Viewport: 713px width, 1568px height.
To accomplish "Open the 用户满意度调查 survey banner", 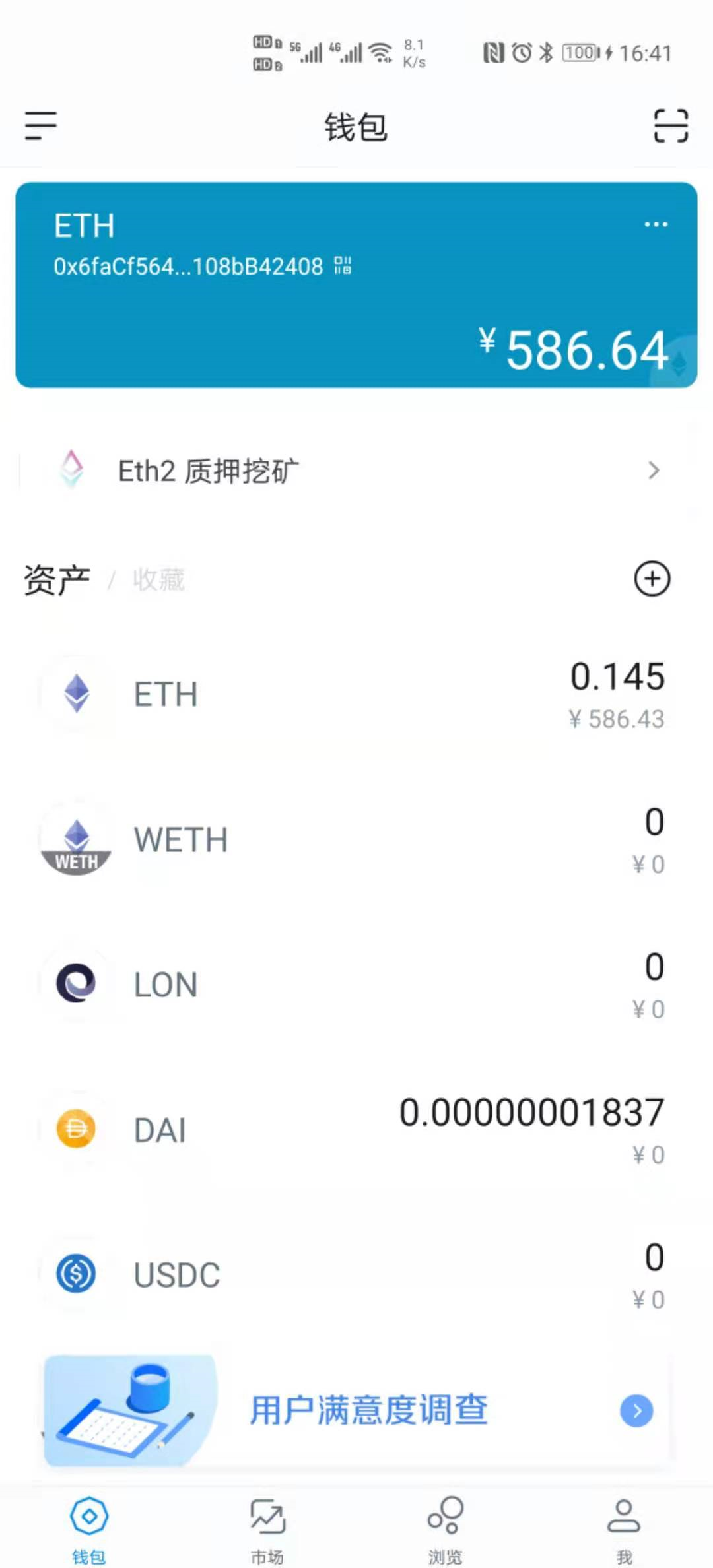I will pyautogui.click(x=356, y=1410).
